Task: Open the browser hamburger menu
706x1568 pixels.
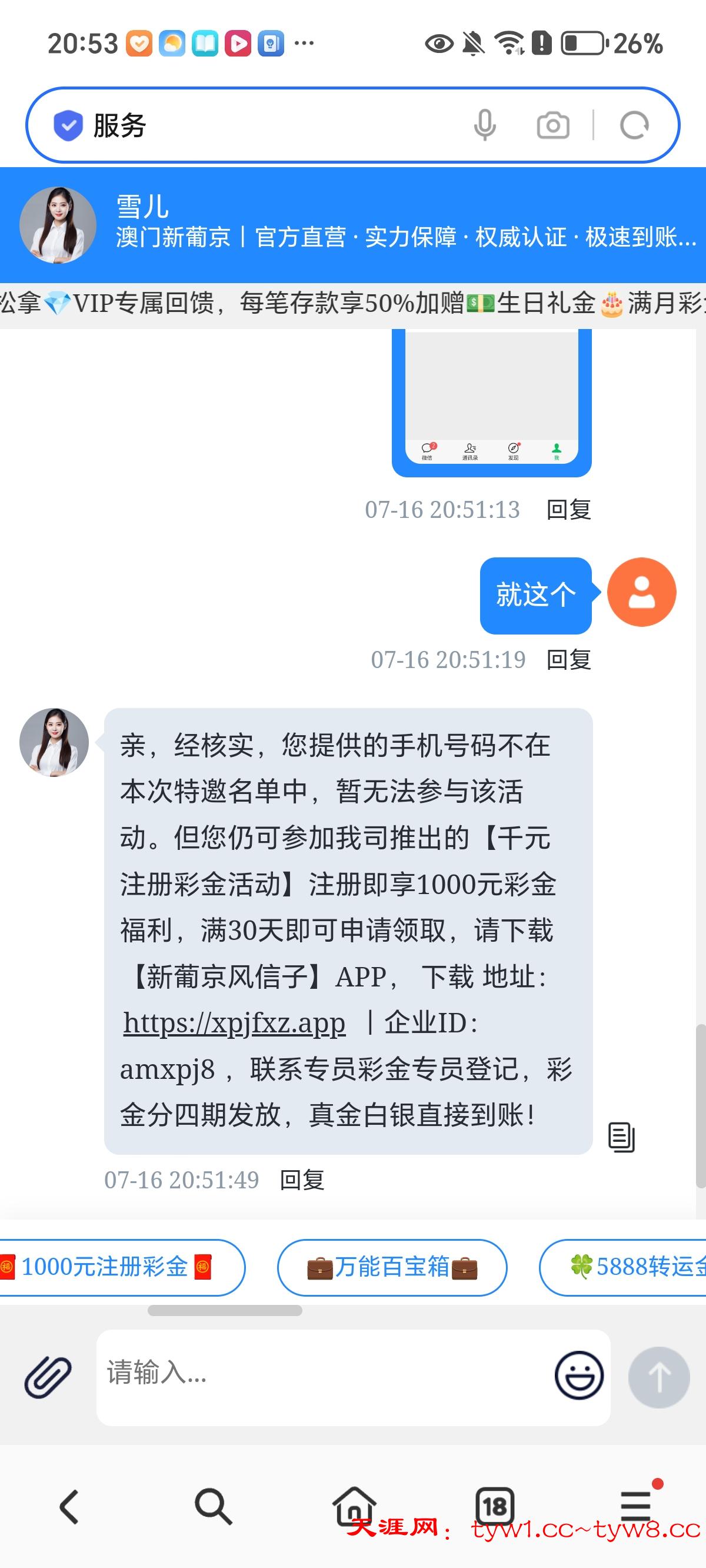Action: pos(635,1507)
